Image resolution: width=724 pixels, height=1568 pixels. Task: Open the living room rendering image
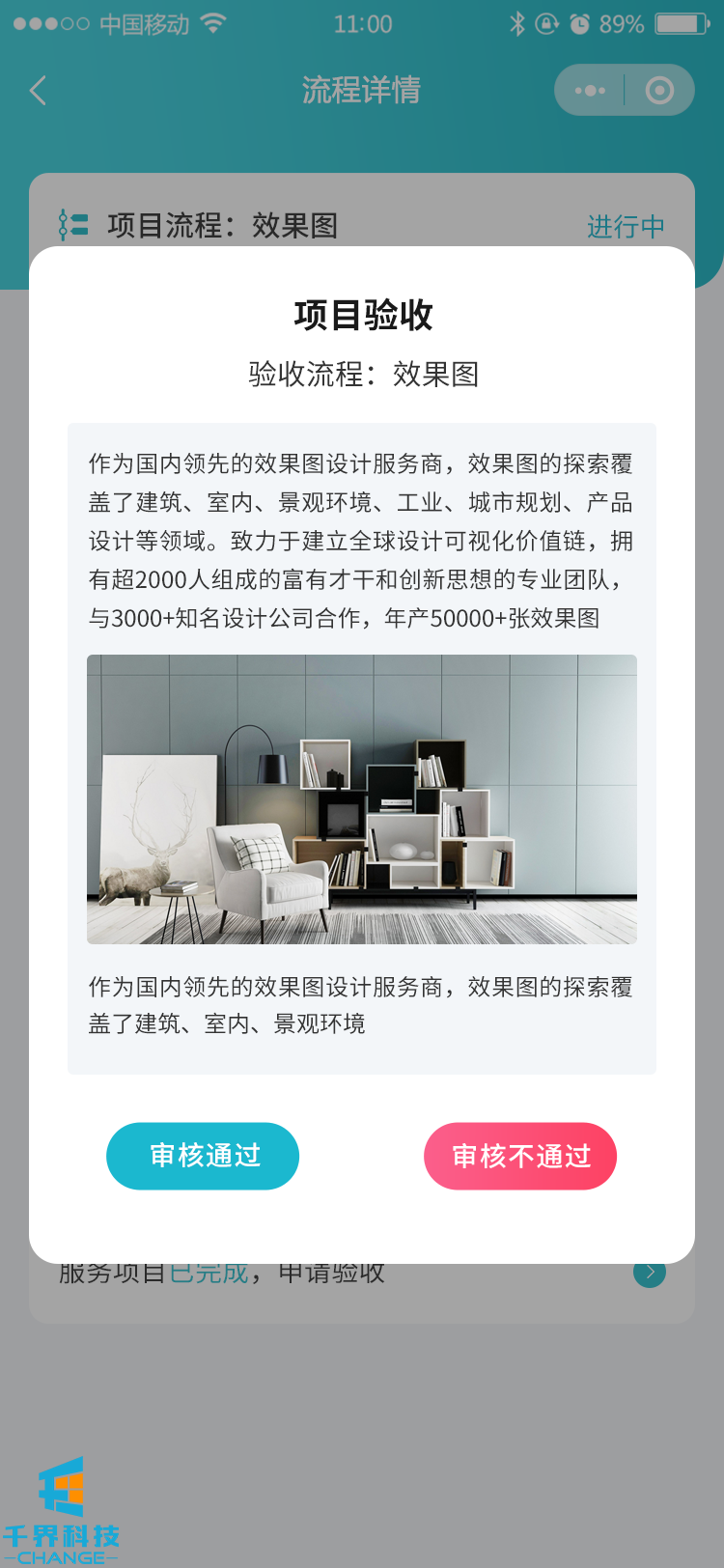(362, 799)
